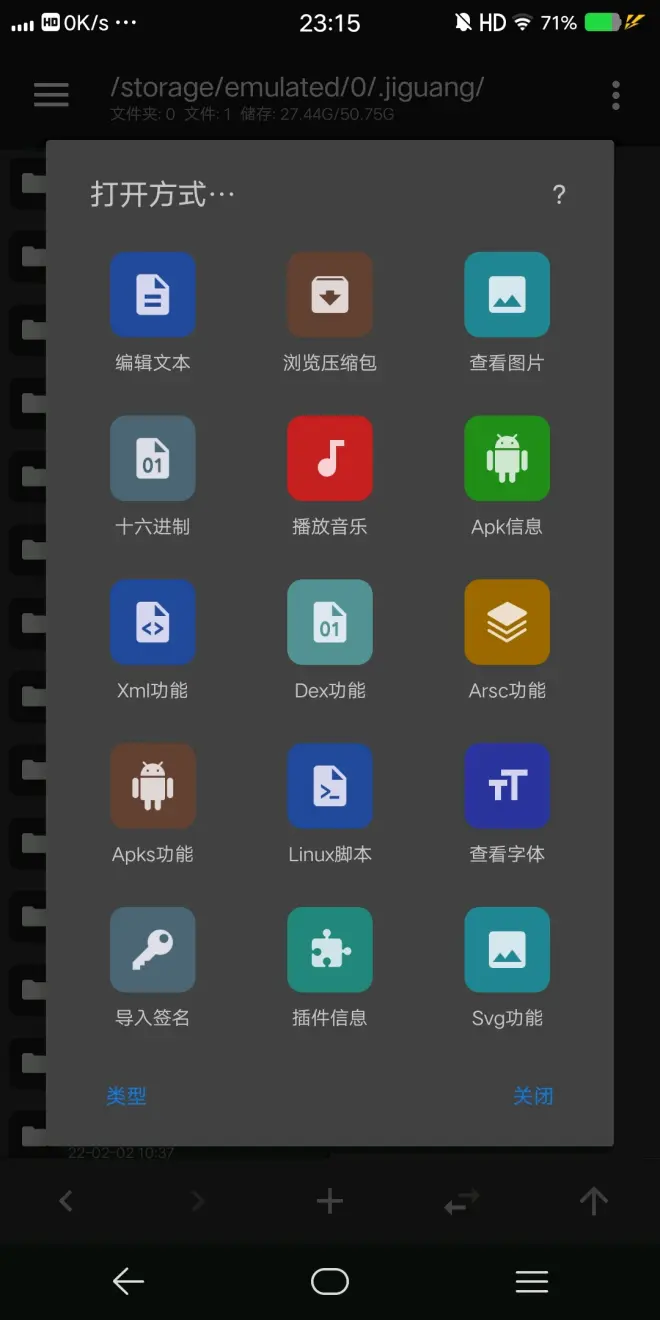Screen dimensions: 660x1320
Task: Close the dialog with 关闭
Action: 533,1096
